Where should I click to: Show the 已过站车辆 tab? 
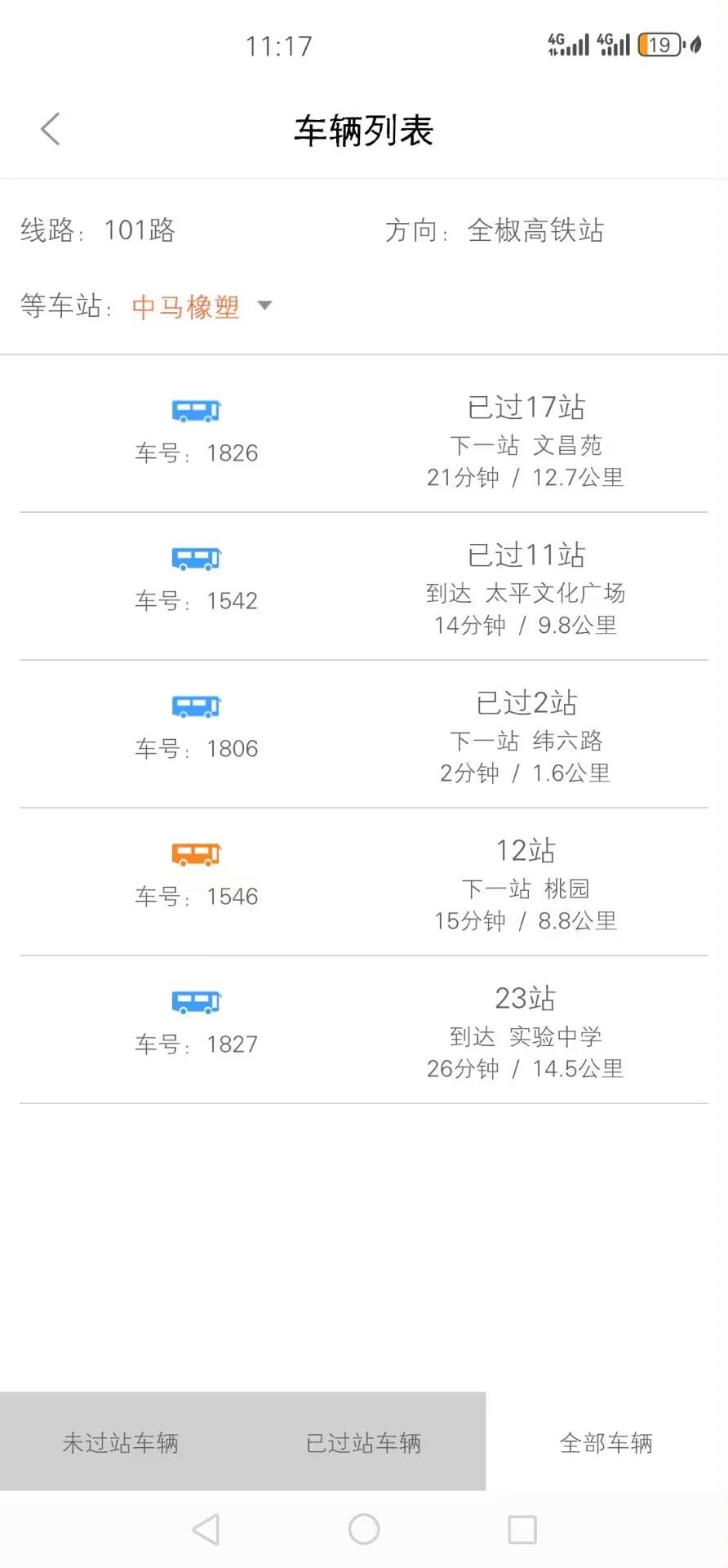click(364, 1443)
